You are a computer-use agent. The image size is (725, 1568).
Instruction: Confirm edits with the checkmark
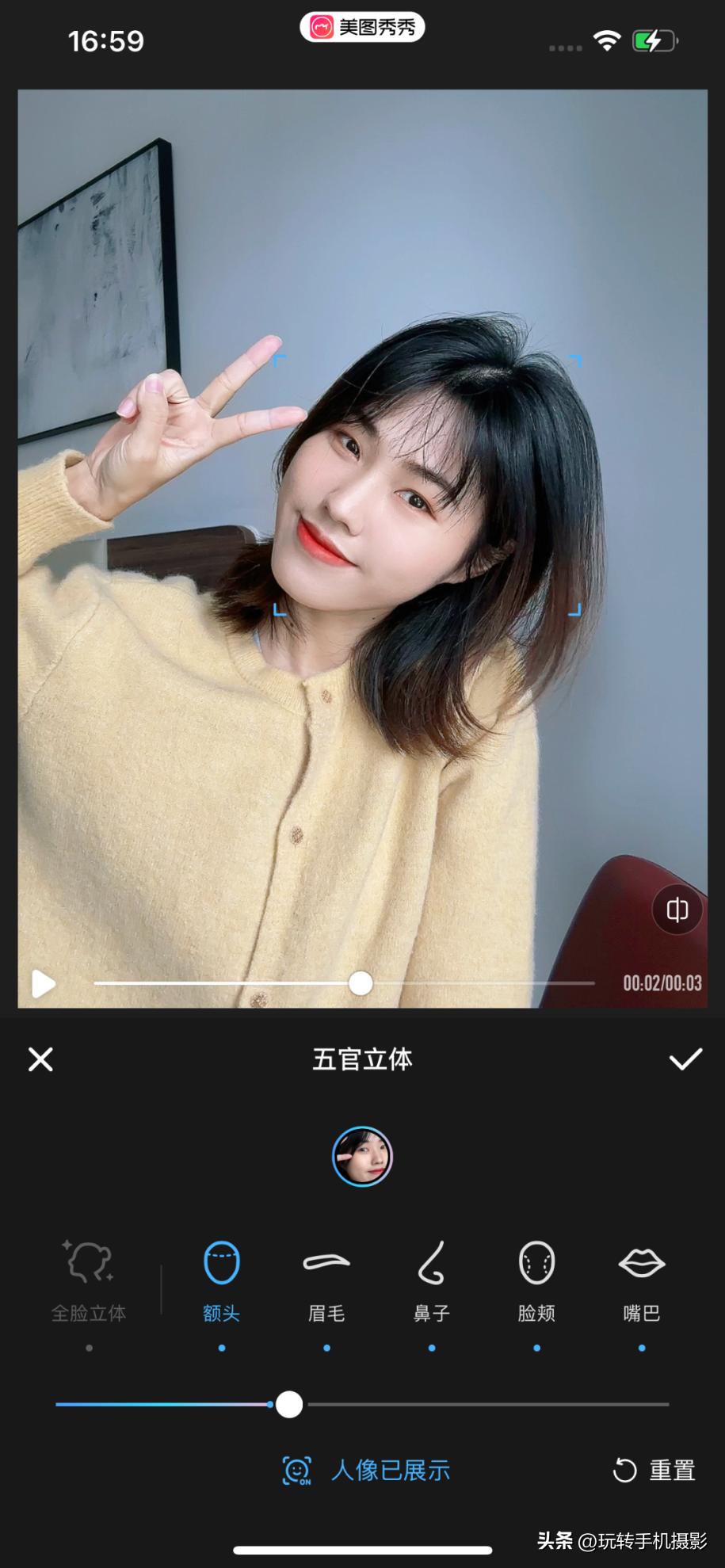click(x=684, y=1059)
